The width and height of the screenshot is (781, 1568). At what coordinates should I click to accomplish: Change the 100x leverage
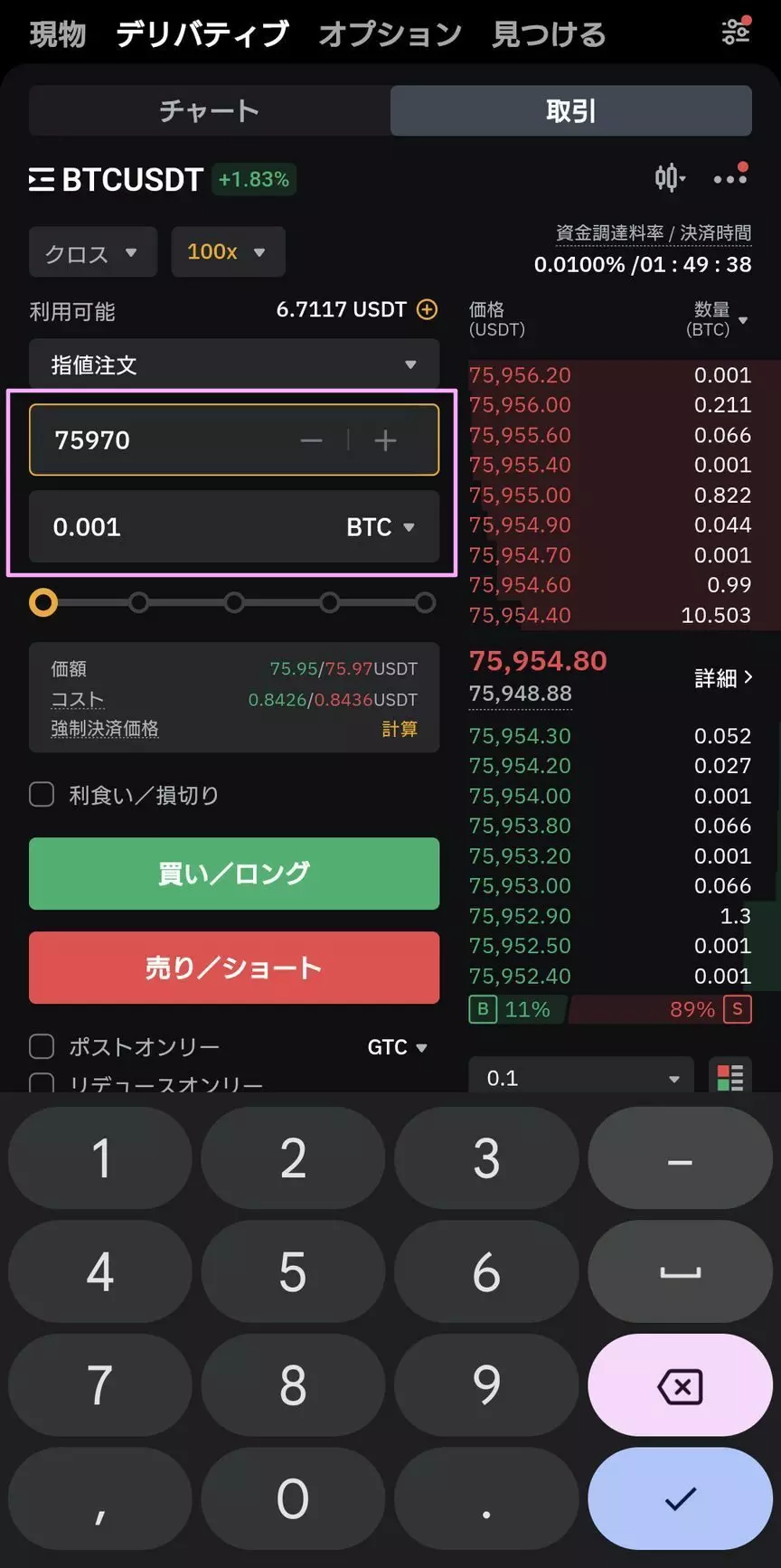click(228, 251)
